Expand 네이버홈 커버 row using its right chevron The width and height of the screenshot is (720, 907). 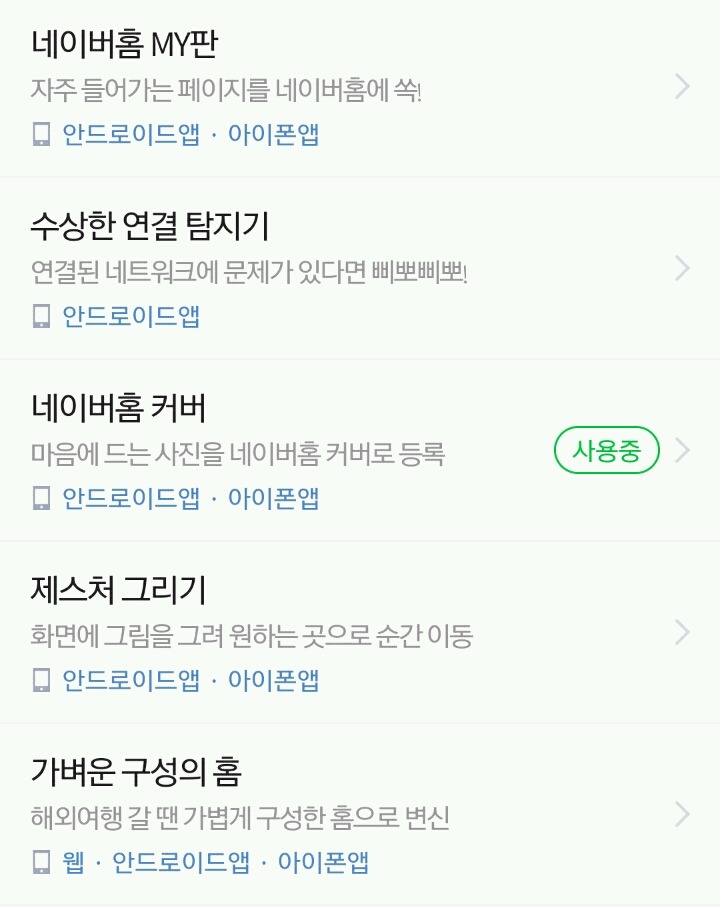(681, 450)
